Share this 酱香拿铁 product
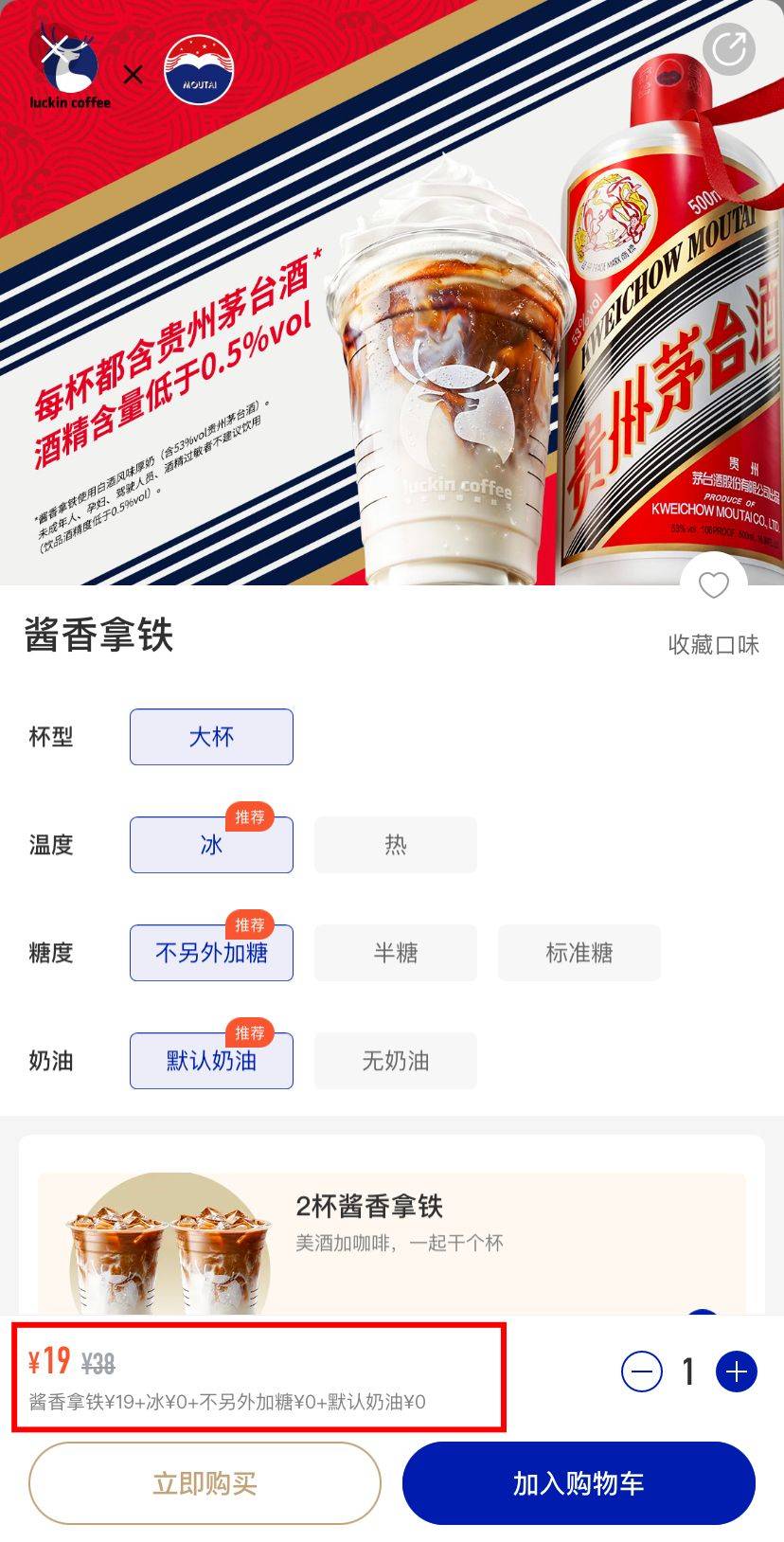 pos(728,48)
